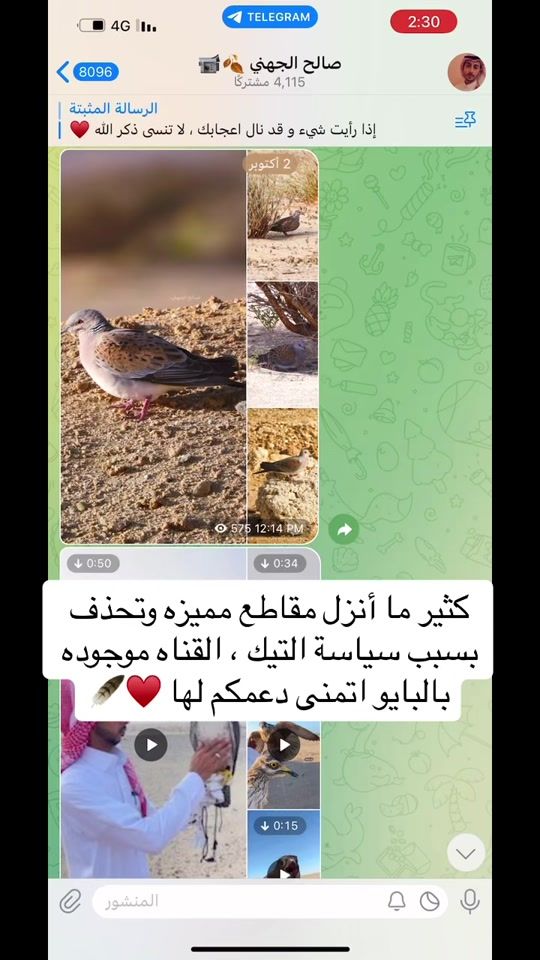This screenshot has width=540, height=960.
Task: Forward the dove photo album
Action: tap(343, 530)
